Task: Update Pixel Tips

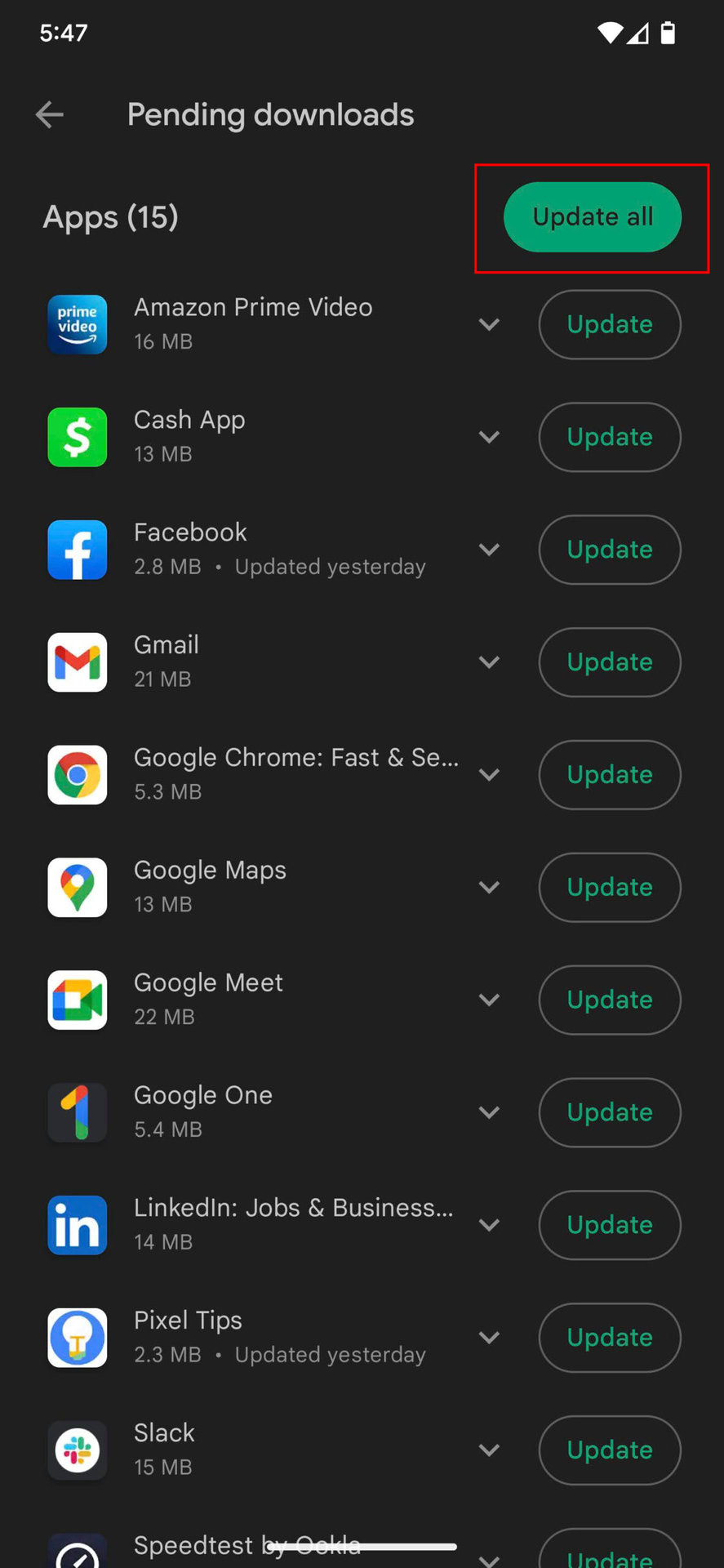Action: tap(609, 1338)
